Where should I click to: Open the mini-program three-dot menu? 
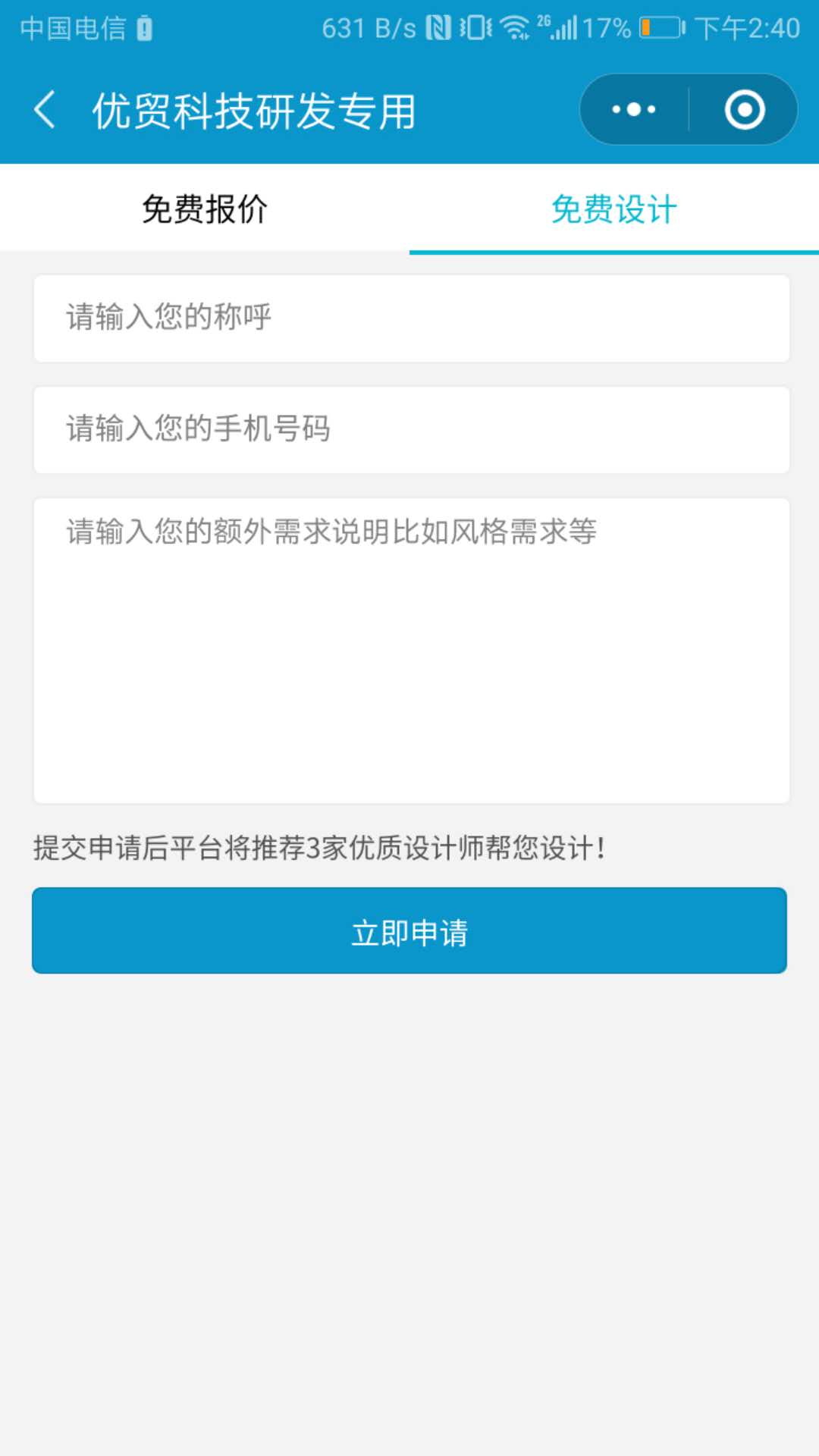634,110
